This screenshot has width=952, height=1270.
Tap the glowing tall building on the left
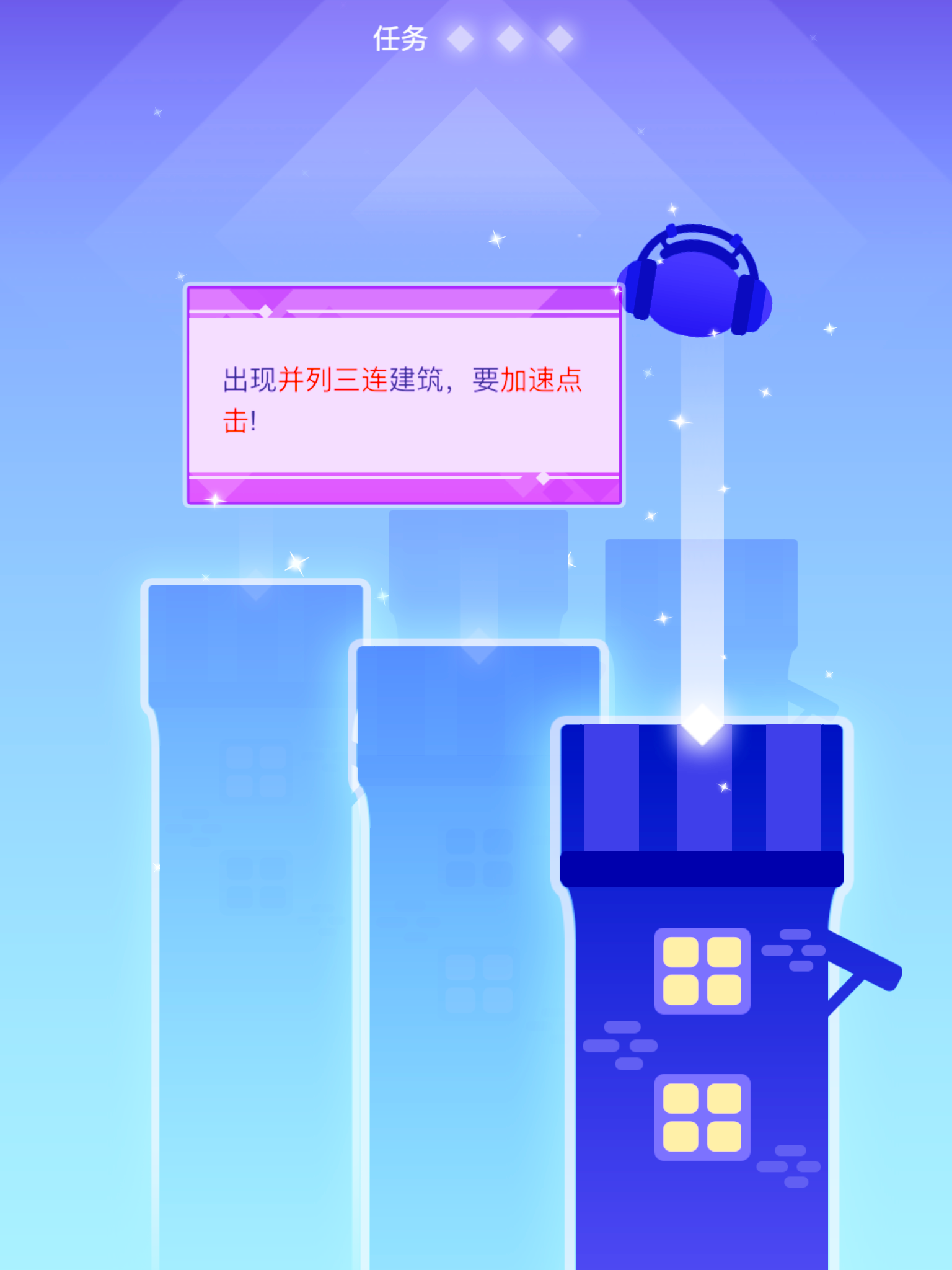coord(255,868)
